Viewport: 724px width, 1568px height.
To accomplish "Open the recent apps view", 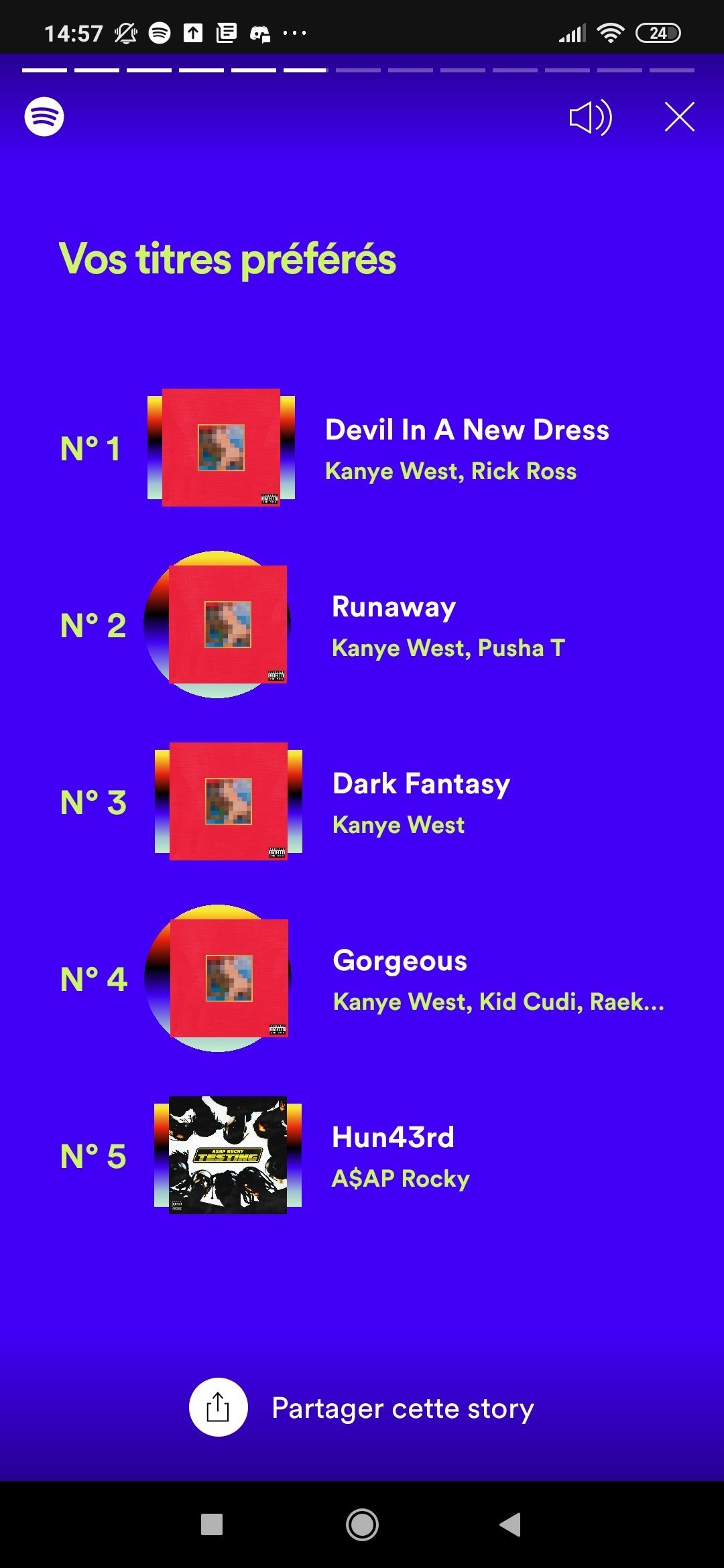I will 212,1524.
